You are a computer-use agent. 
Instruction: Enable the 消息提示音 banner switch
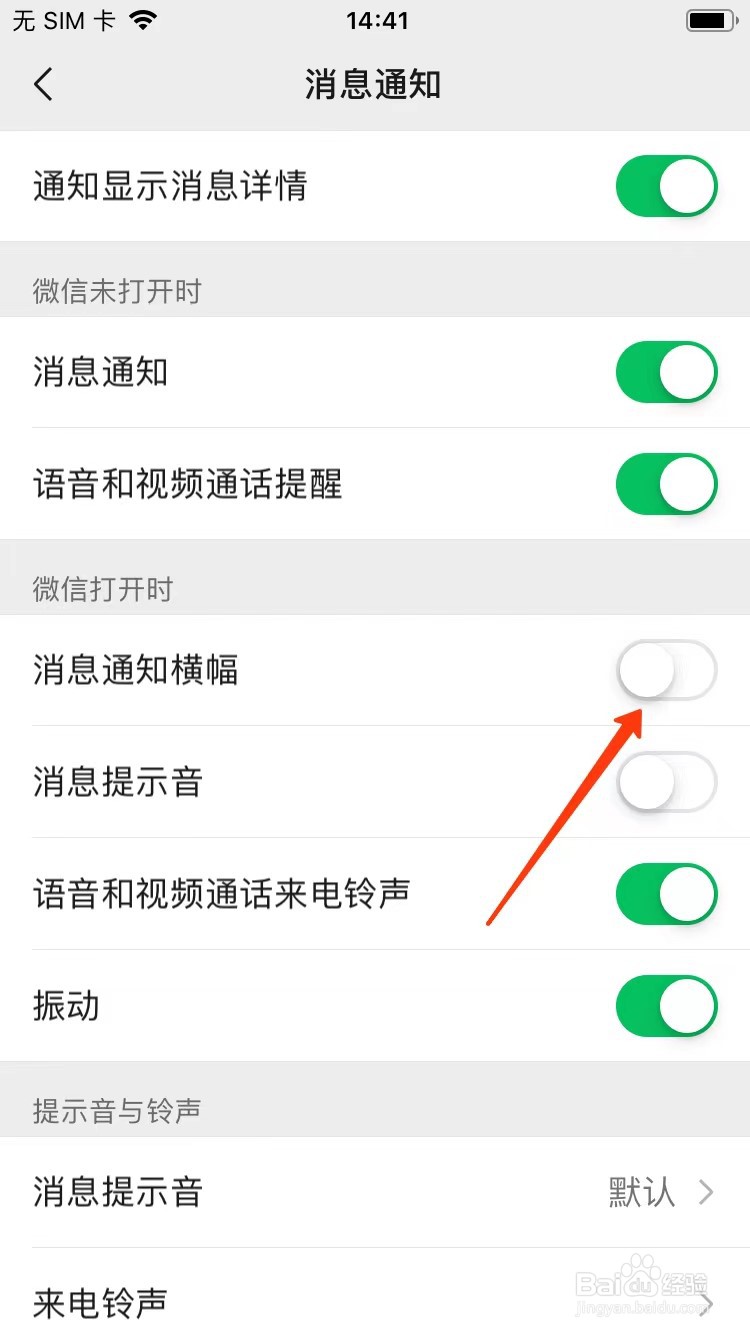click(665, 783)
